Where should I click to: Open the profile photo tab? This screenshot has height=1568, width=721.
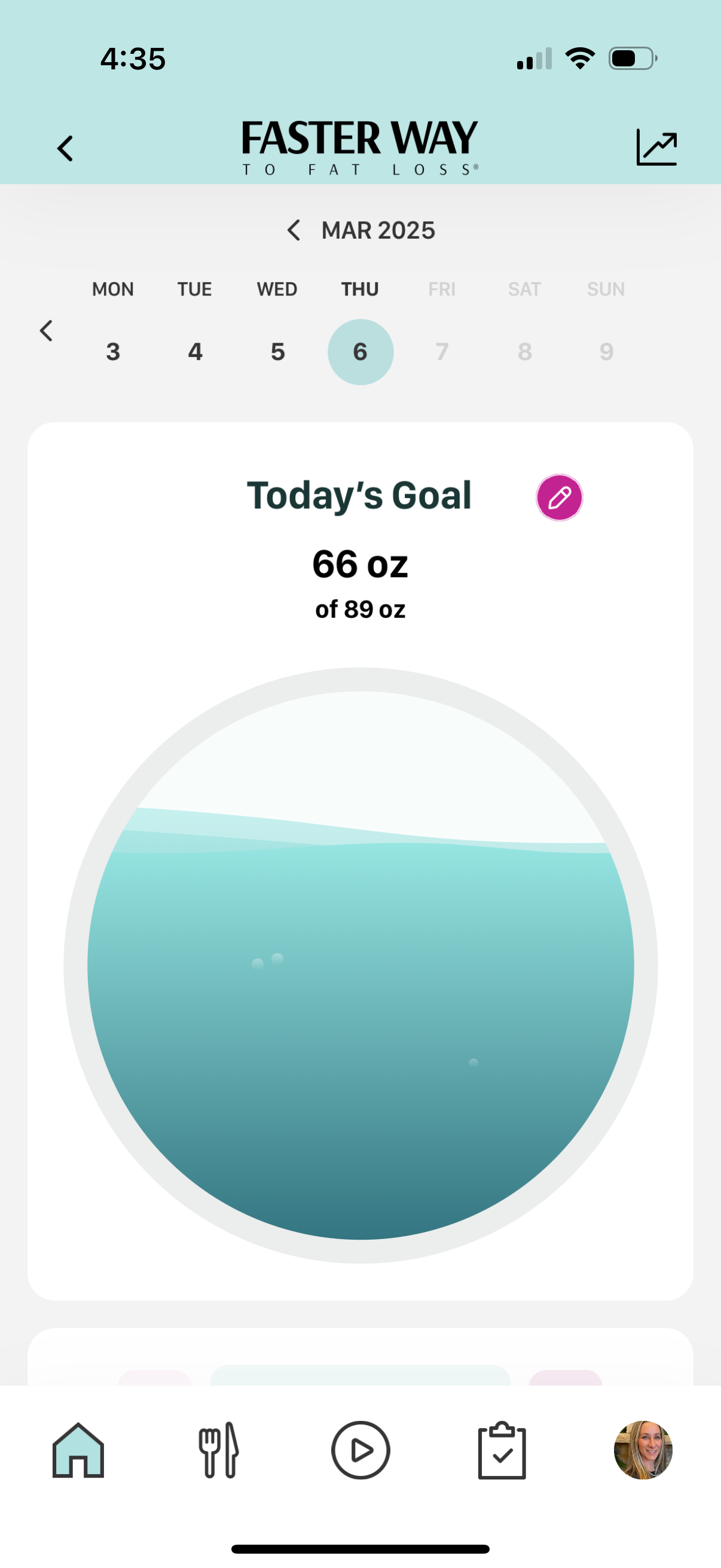[x=643, y=1451]
